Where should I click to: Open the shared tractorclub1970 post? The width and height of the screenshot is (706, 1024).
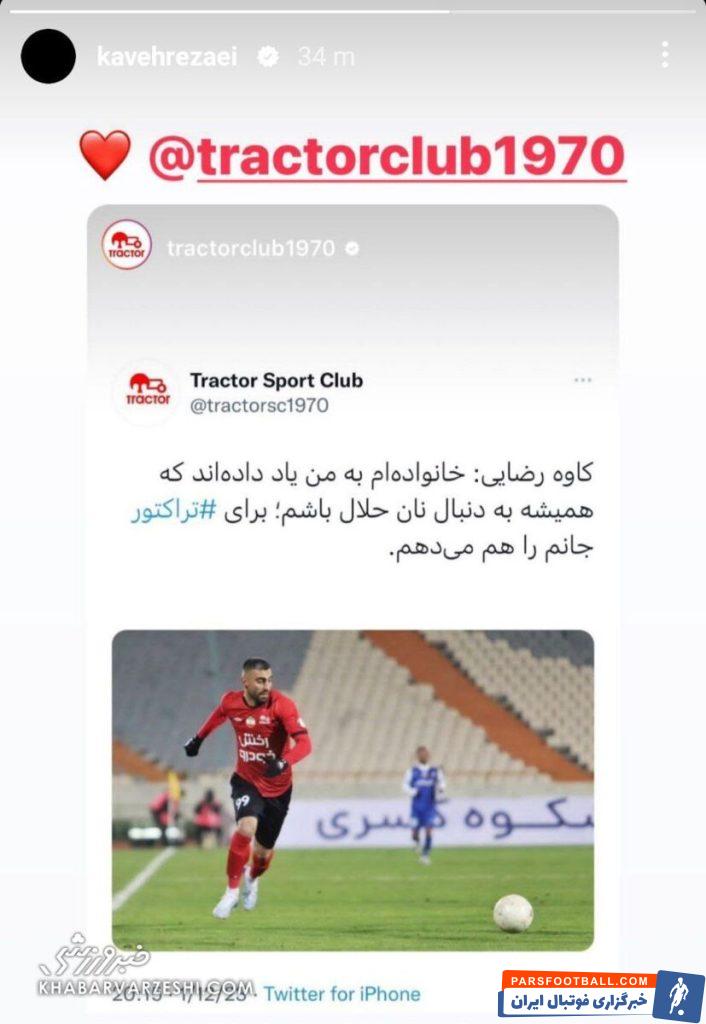(352, 600)
